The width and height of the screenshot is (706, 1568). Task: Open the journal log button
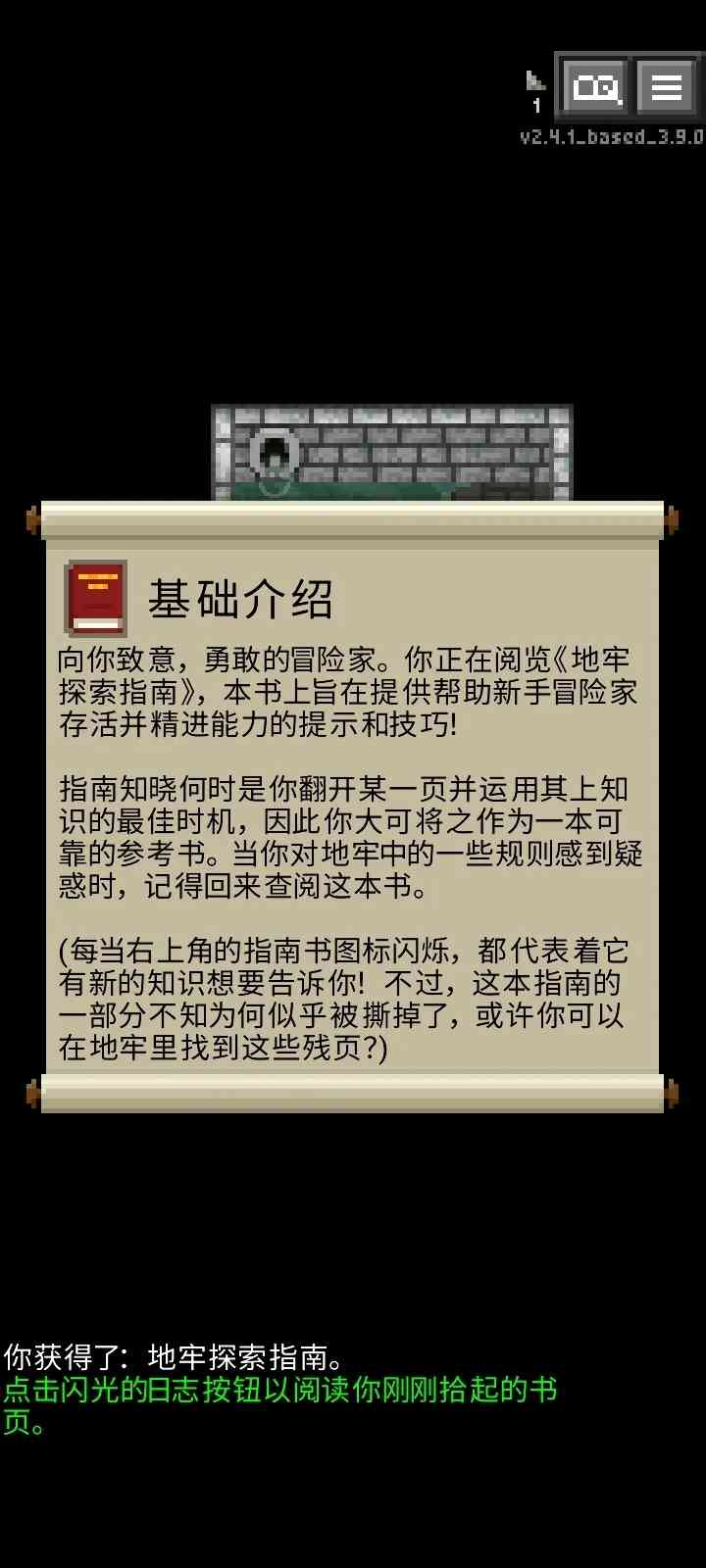594,88
